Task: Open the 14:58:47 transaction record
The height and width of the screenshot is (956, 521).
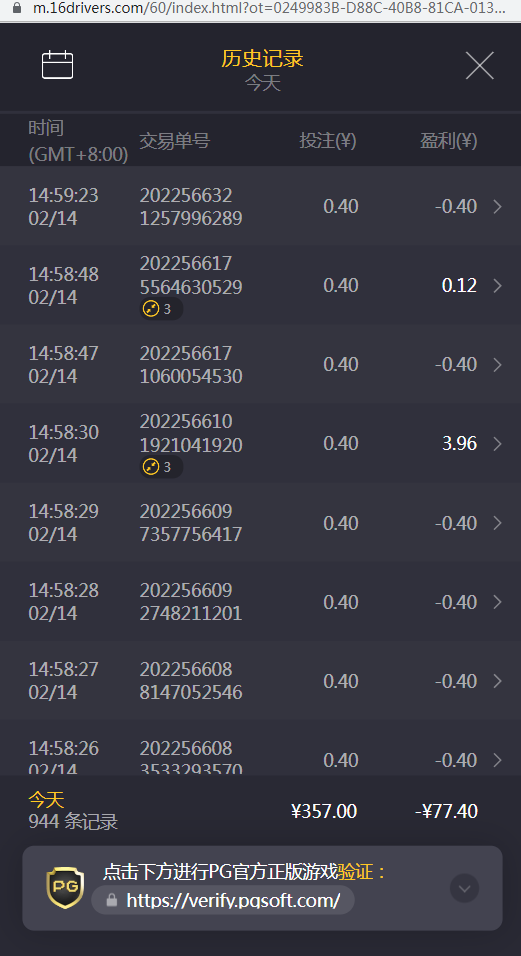Action: click(260, 365)
